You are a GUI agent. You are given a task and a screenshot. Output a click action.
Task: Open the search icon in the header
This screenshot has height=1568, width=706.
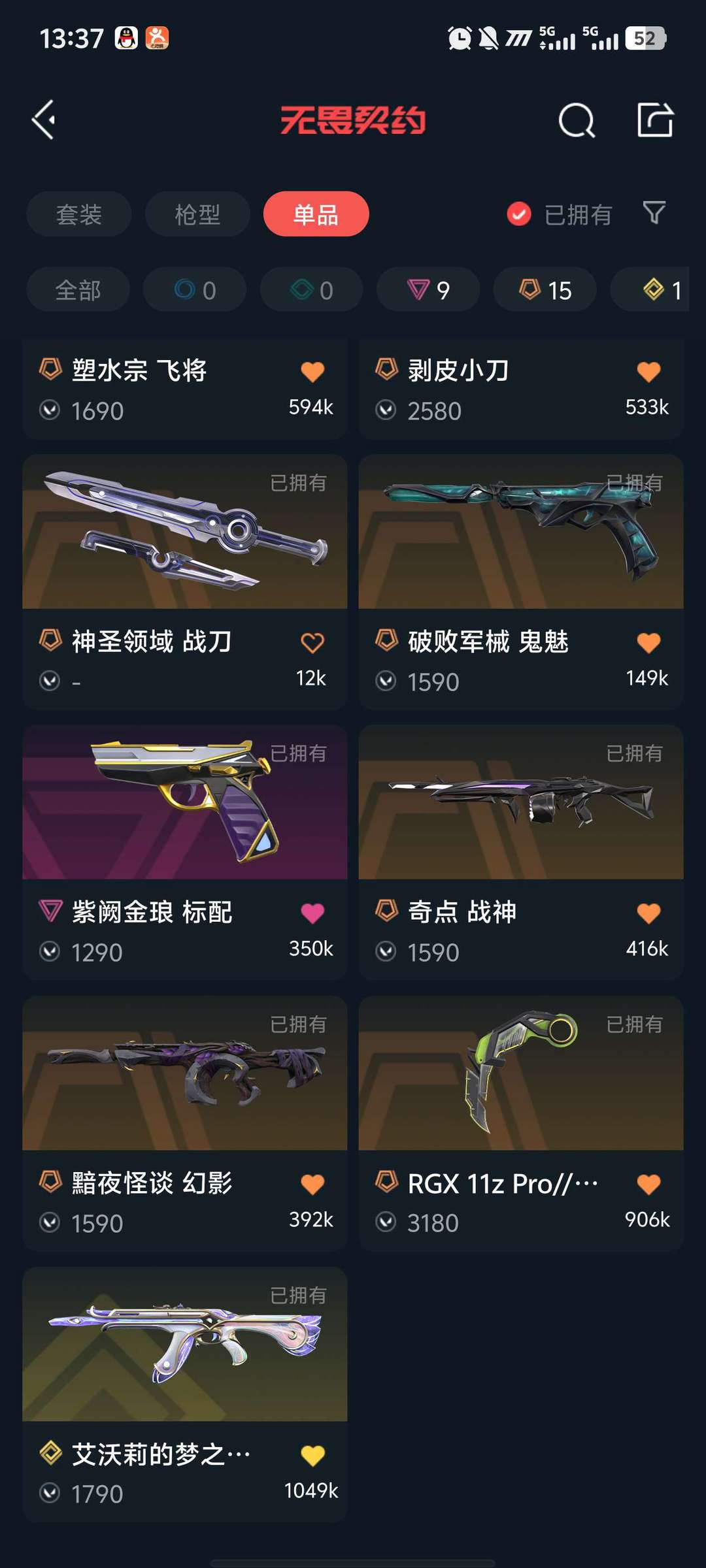tap(577, 120)
